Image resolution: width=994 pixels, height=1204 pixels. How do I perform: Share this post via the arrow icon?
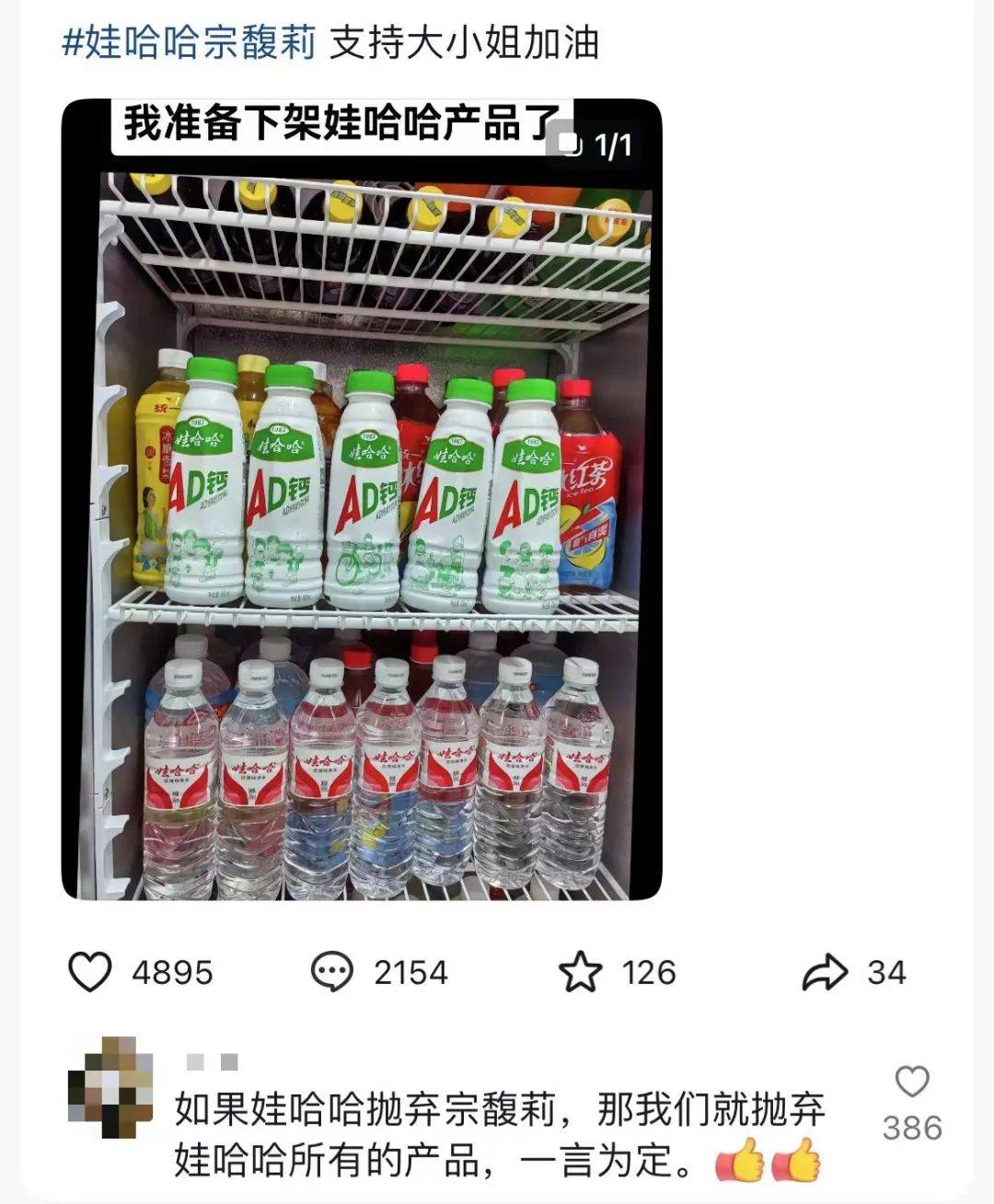[824, 972]
